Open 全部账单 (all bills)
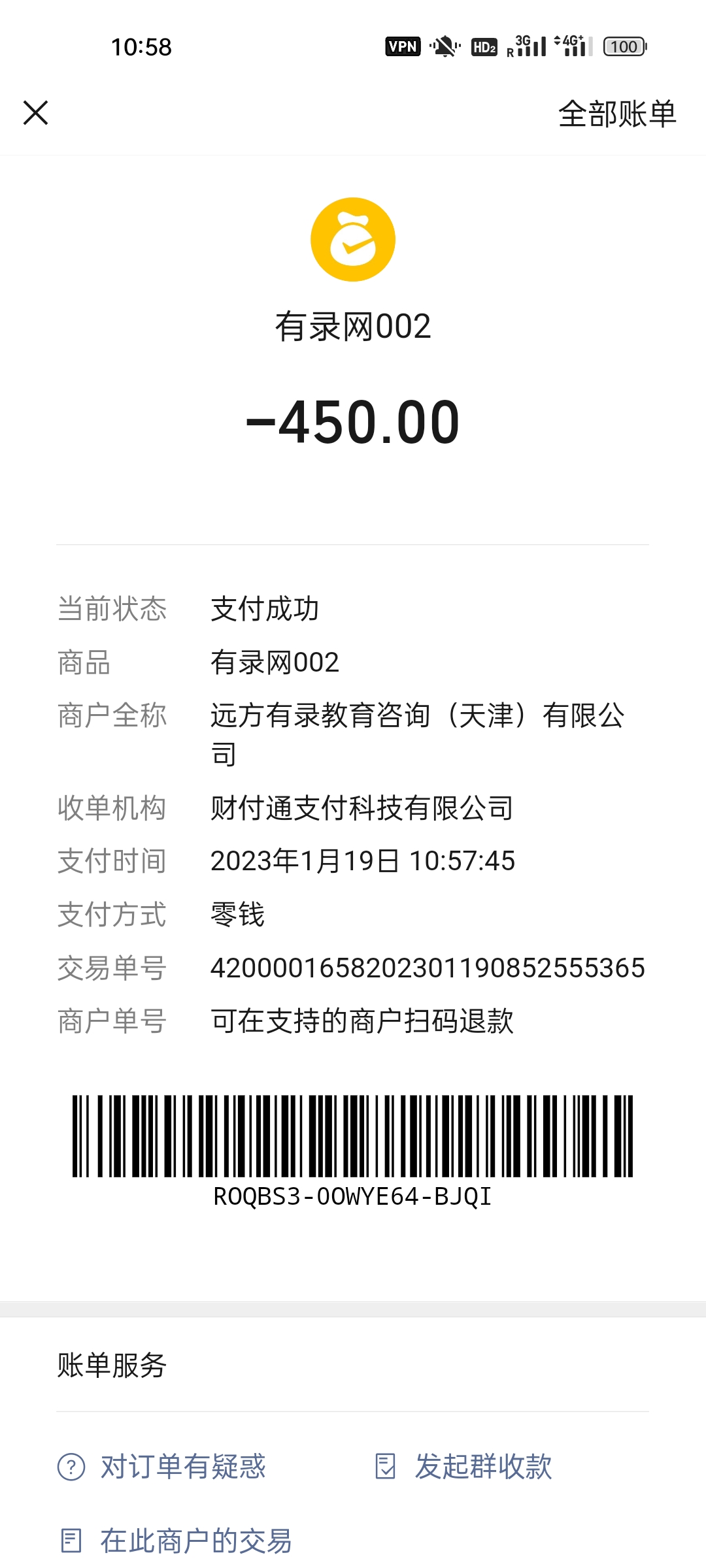The image size is (706, 1568). [x=616, y=114]
